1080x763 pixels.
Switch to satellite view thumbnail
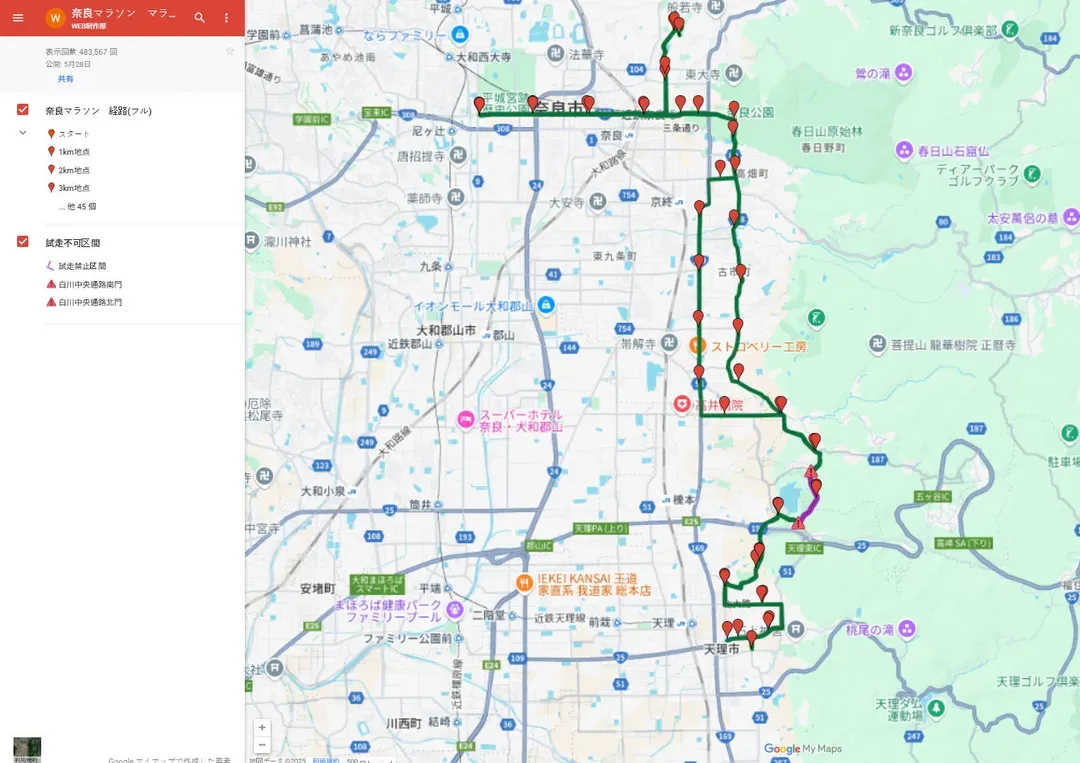(x=27, y=749)
